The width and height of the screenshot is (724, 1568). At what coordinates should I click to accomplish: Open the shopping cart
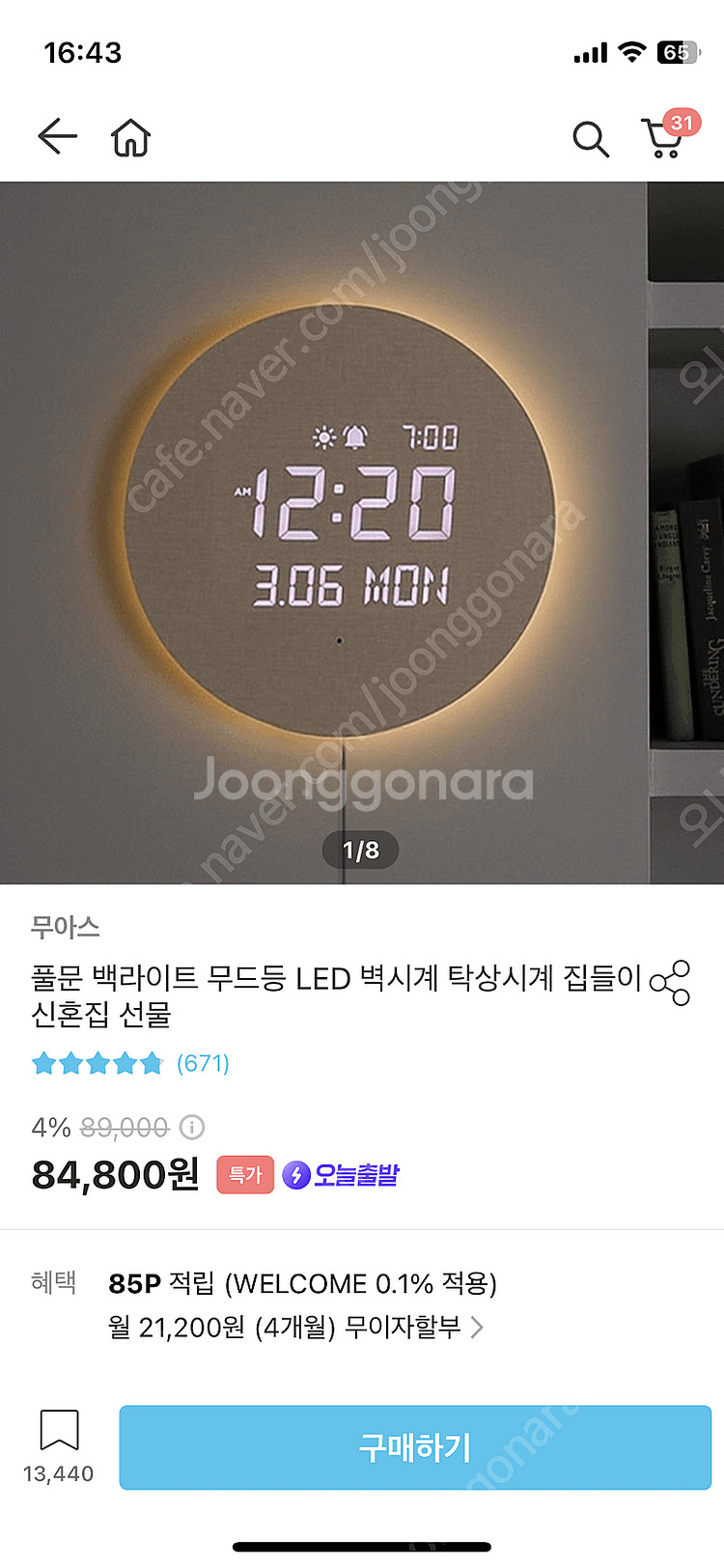(x=663, y=138)
